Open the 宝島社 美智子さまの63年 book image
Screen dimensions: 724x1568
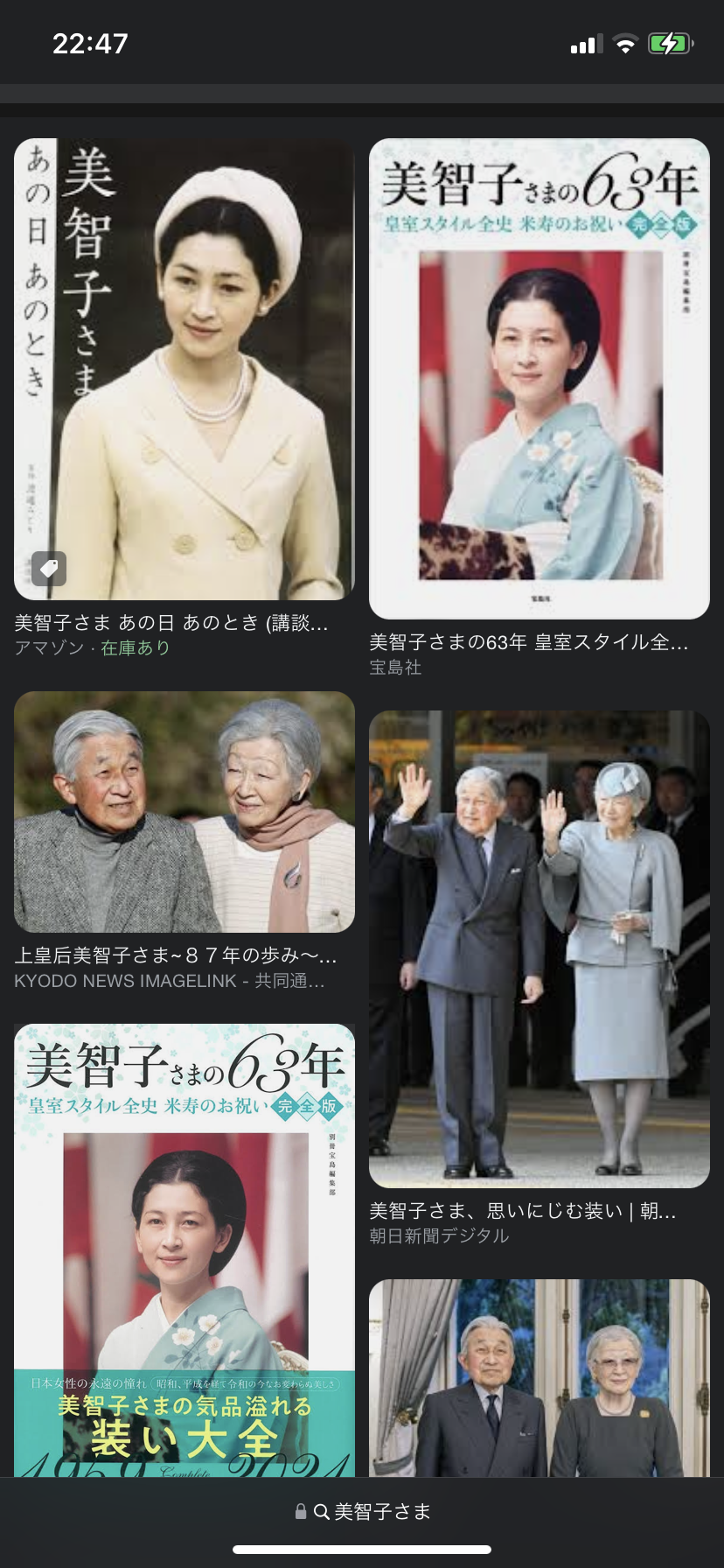(x=539, y=378)
